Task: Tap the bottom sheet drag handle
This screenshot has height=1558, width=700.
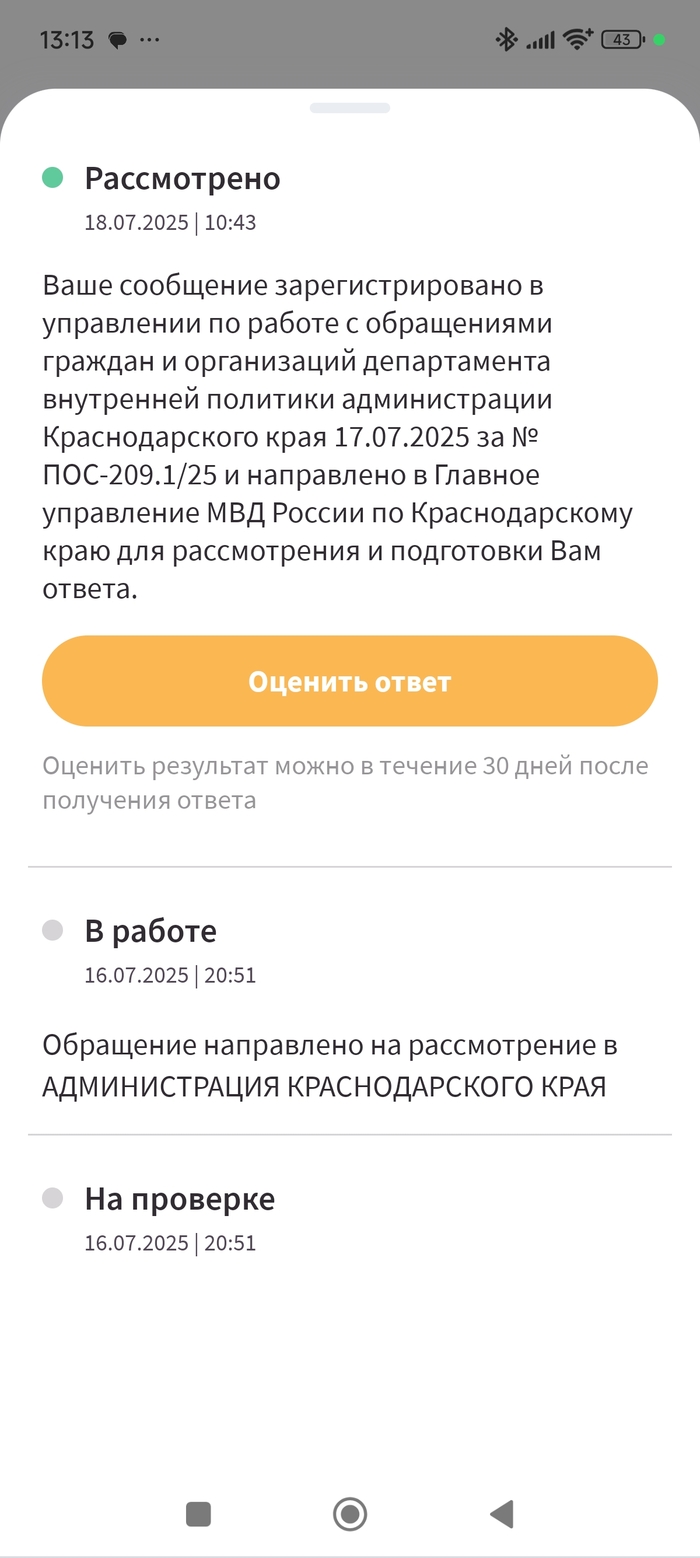Action: pyautogui.click(x=350, y=108)
